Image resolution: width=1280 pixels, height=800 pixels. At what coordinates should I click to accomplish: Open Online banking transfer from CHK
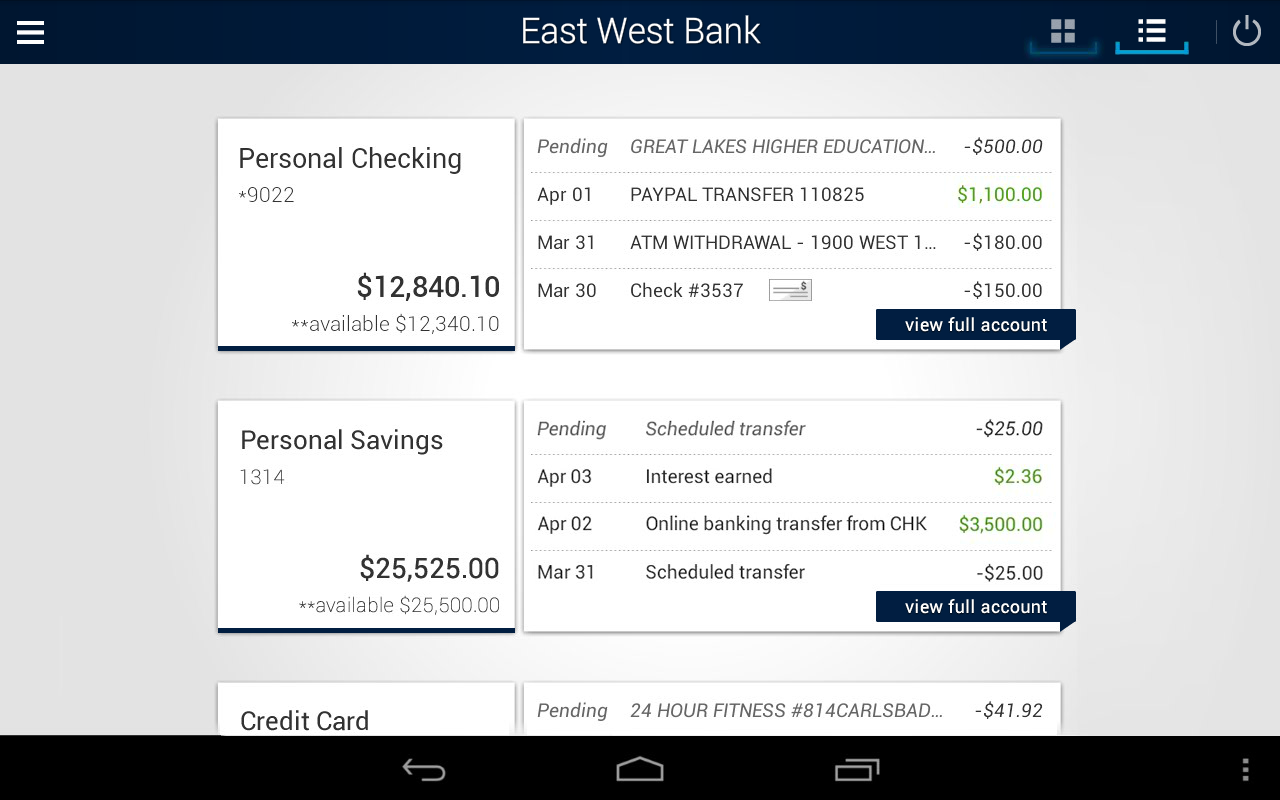[790, 524]
